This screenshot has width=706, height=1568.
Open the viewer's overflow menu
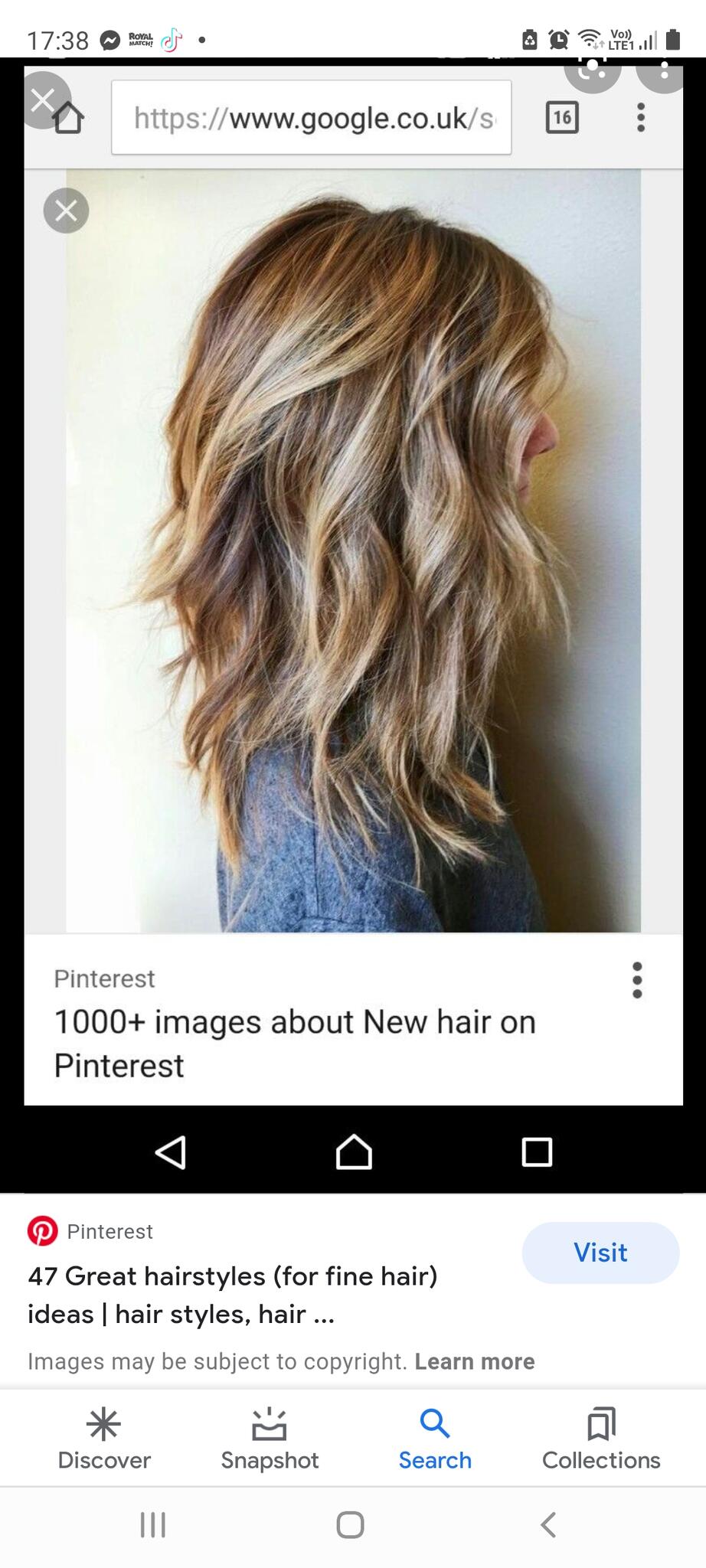pos(663,71)
